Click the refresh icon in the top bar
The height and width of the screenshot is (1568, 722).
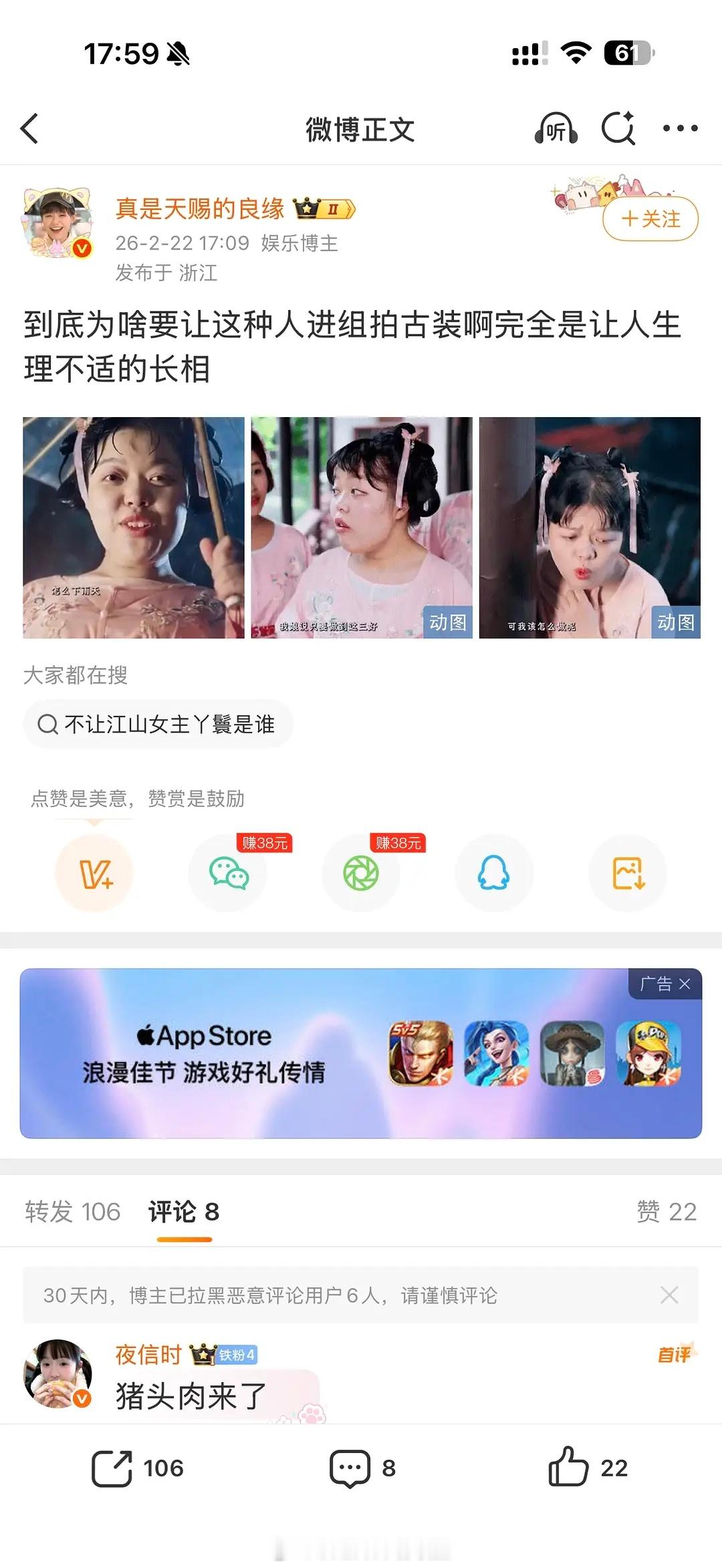pos(618,129)
